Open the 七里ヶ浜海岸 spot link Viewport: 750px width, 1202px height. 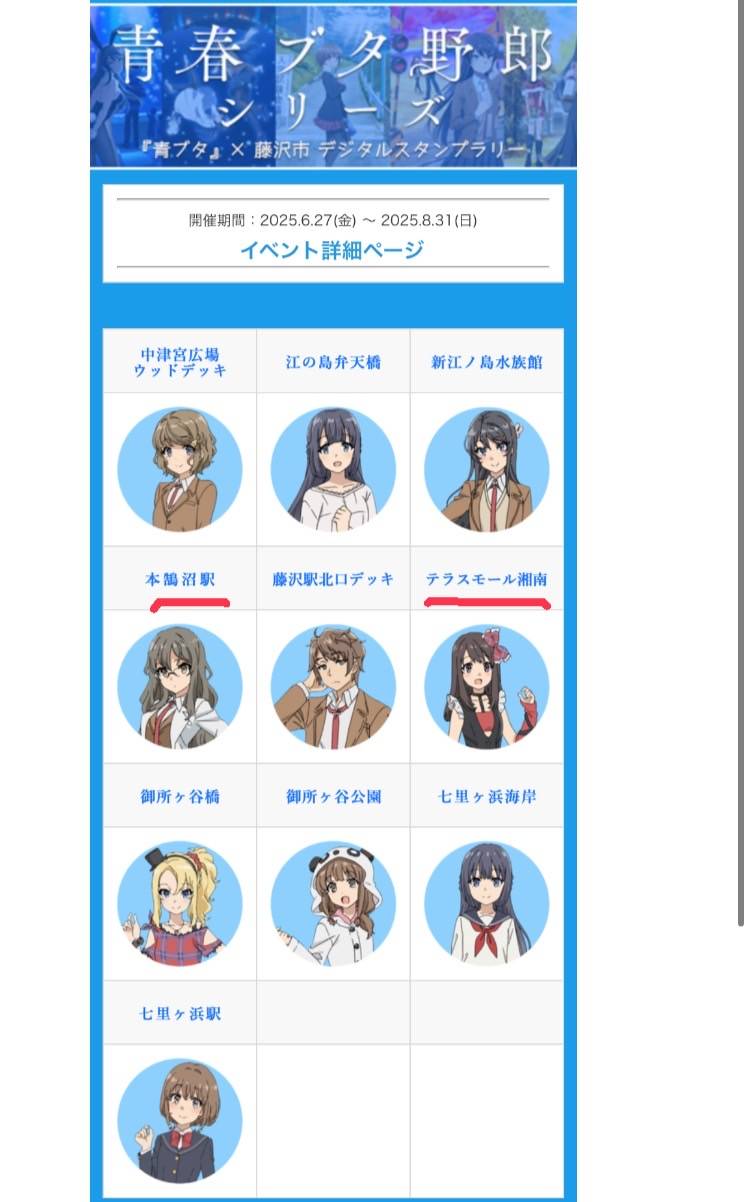(487, 797)
